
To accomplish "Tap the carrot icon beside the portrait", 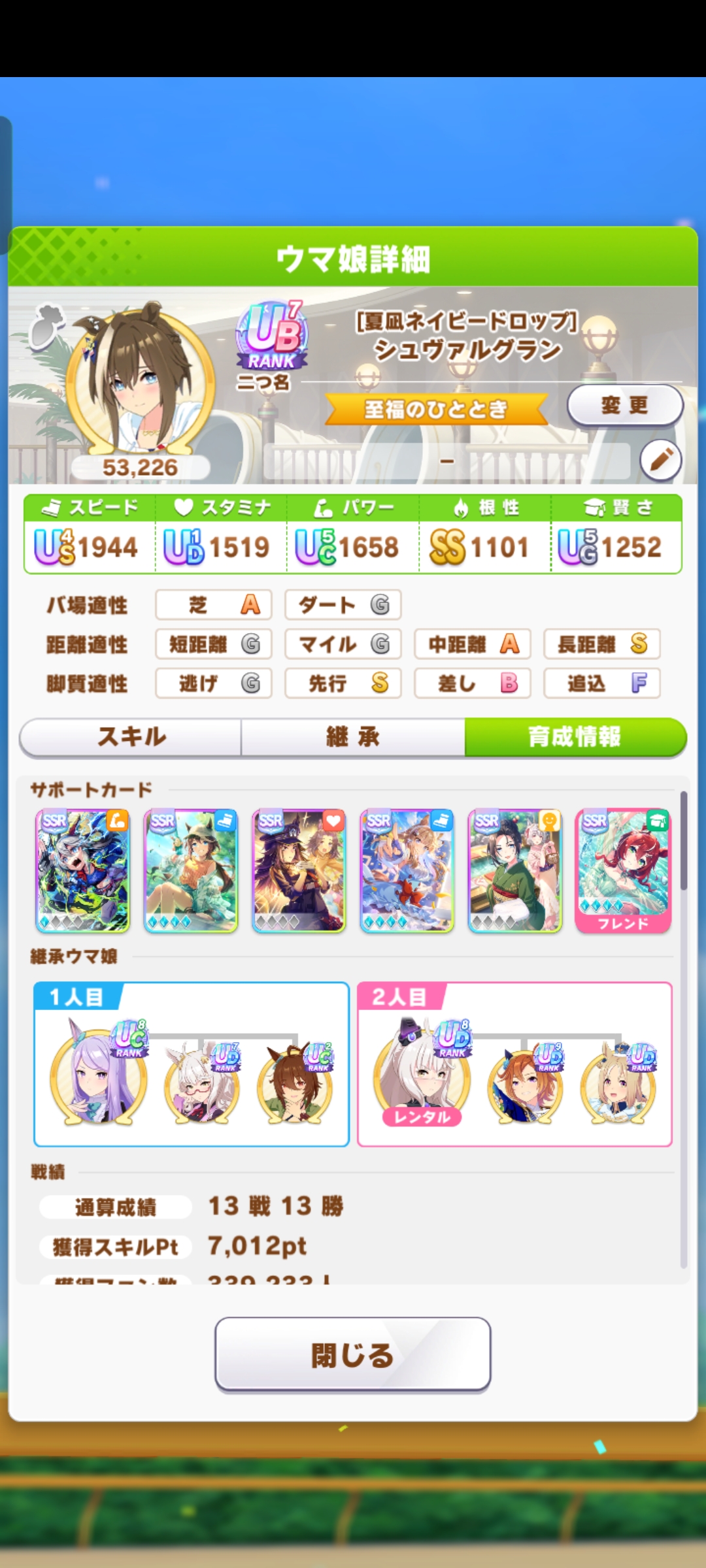I will click(47, 325).
